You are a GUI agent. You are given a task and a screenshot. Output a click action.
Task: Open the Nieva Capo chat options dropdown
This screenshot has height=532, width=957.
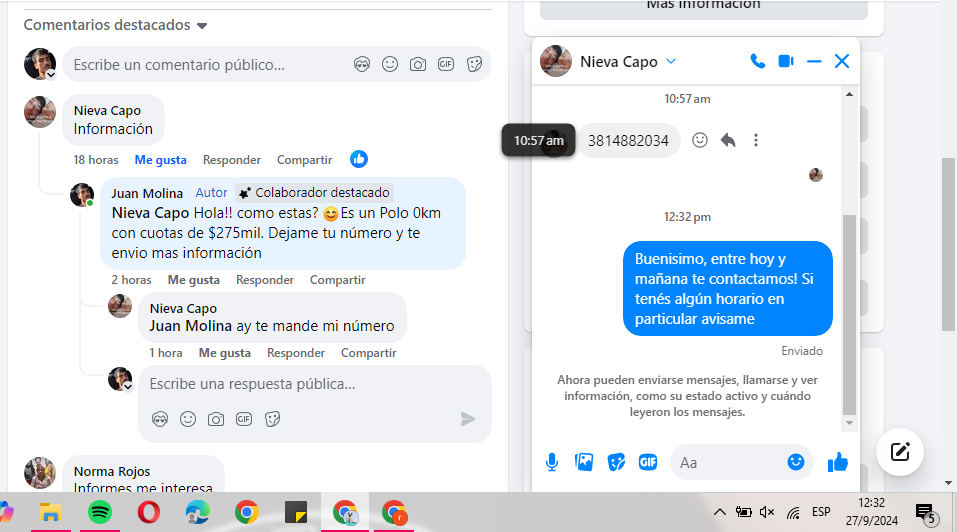pos(671,61)
